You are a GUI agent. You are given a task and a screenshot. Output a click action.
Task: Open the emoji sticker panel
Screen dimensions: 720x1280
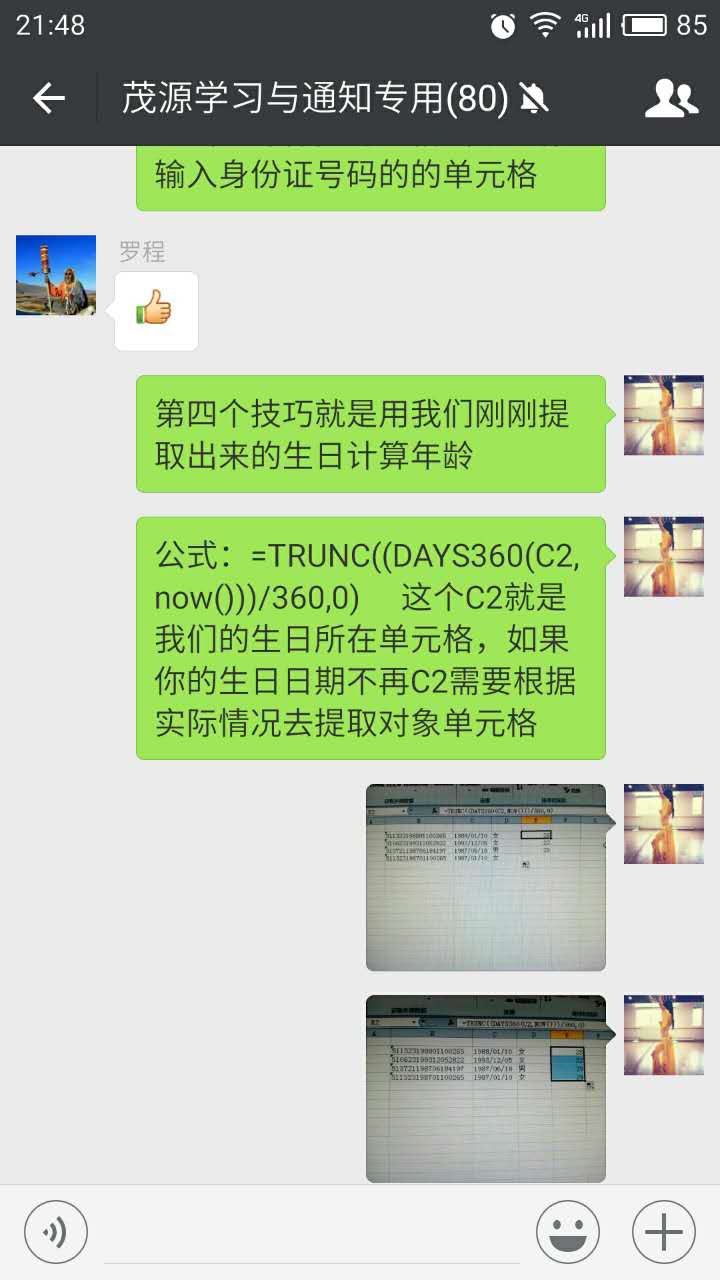(x=567, y=1232)
